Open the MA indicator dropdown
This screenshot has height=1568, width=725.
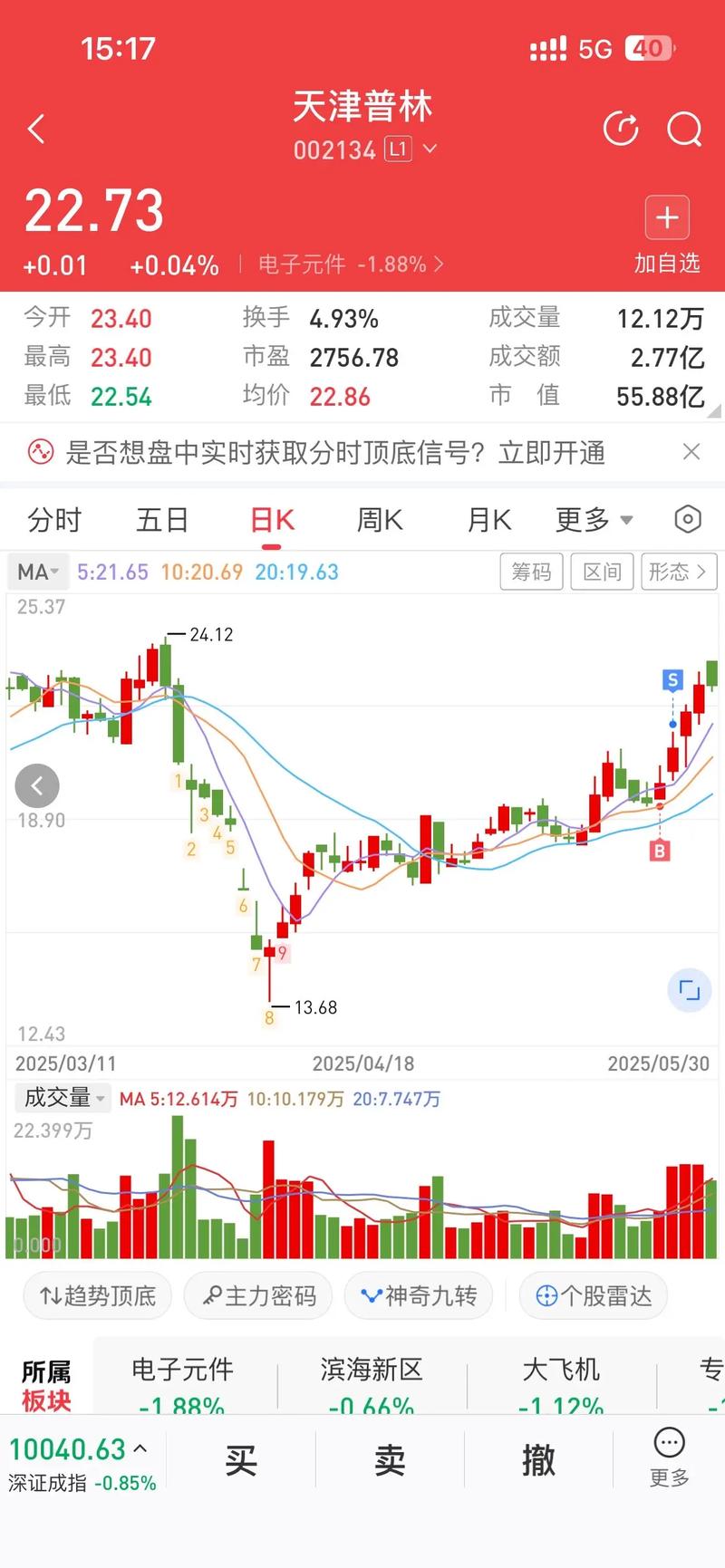point(37,572)
